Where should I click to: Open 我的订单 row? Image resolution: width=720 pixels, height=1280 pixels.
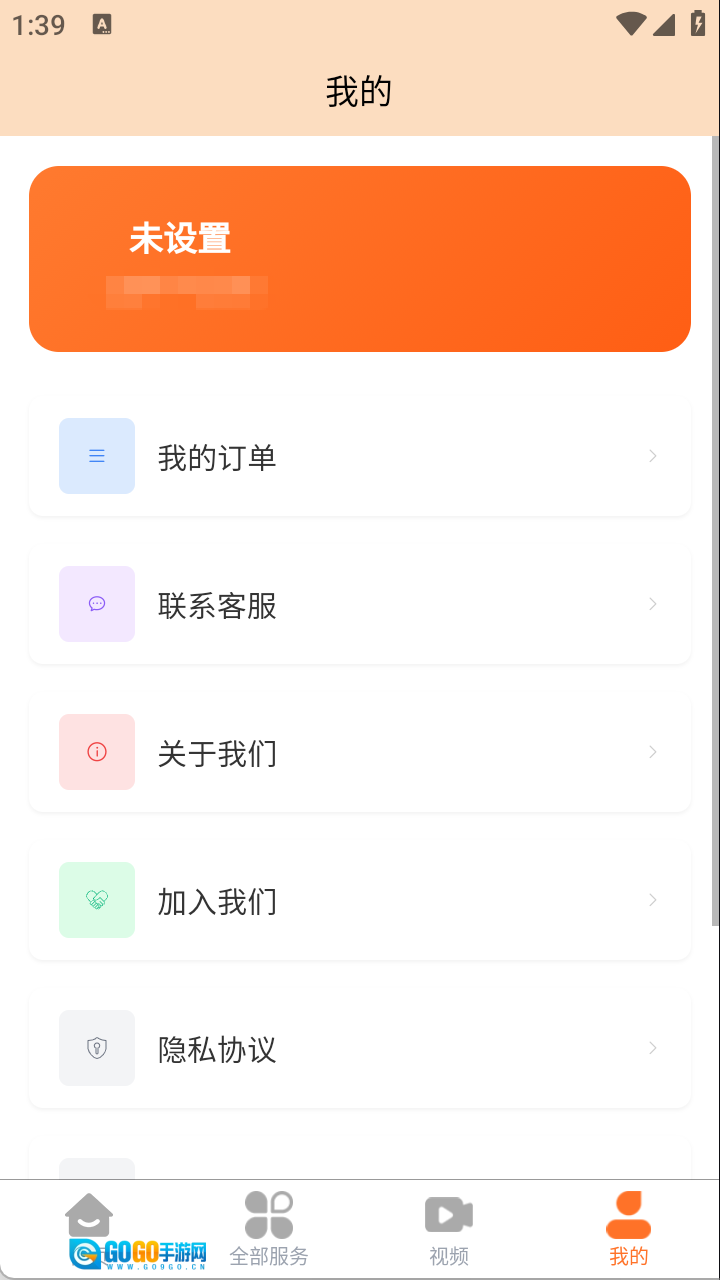pos(360,457)
